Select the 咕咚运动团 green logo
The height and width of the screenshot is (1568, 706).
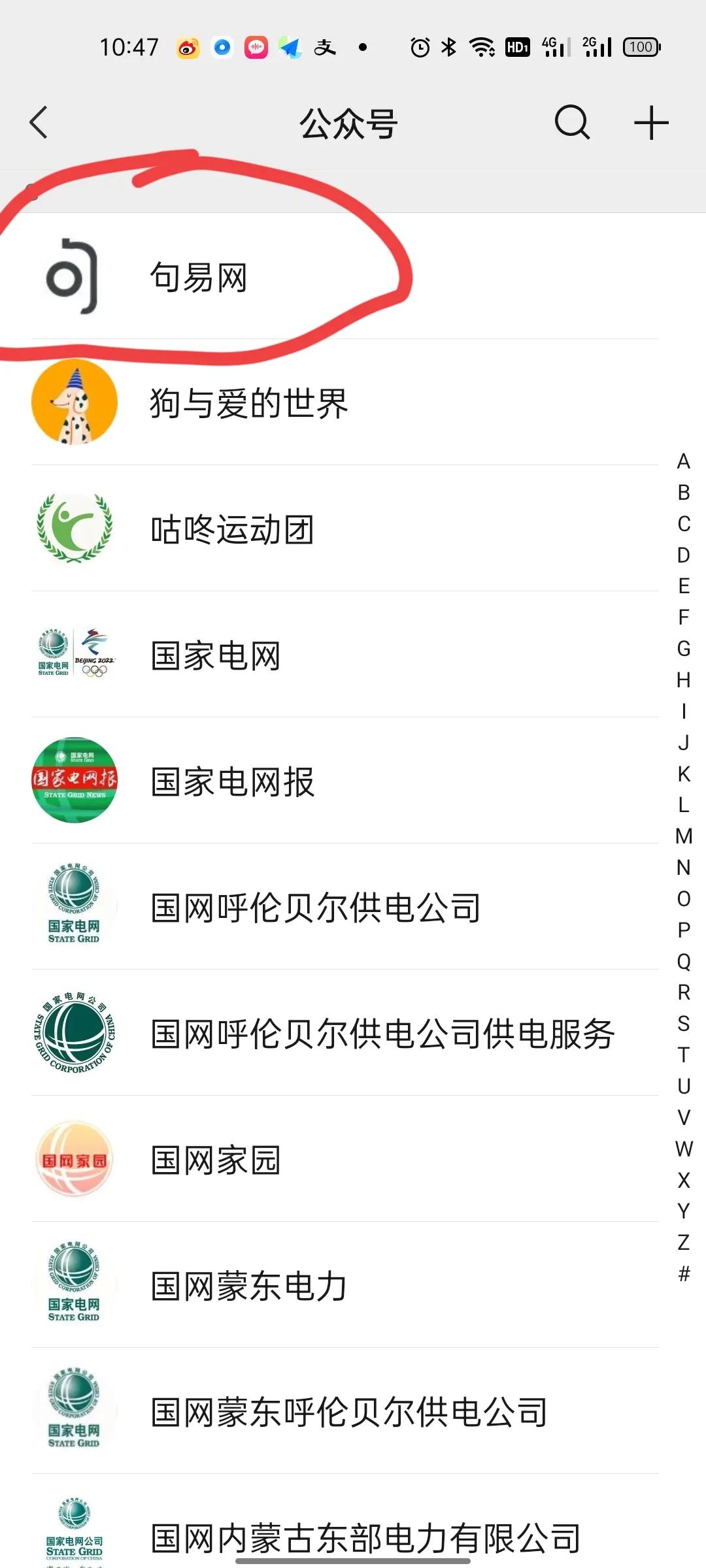point(75,531)
